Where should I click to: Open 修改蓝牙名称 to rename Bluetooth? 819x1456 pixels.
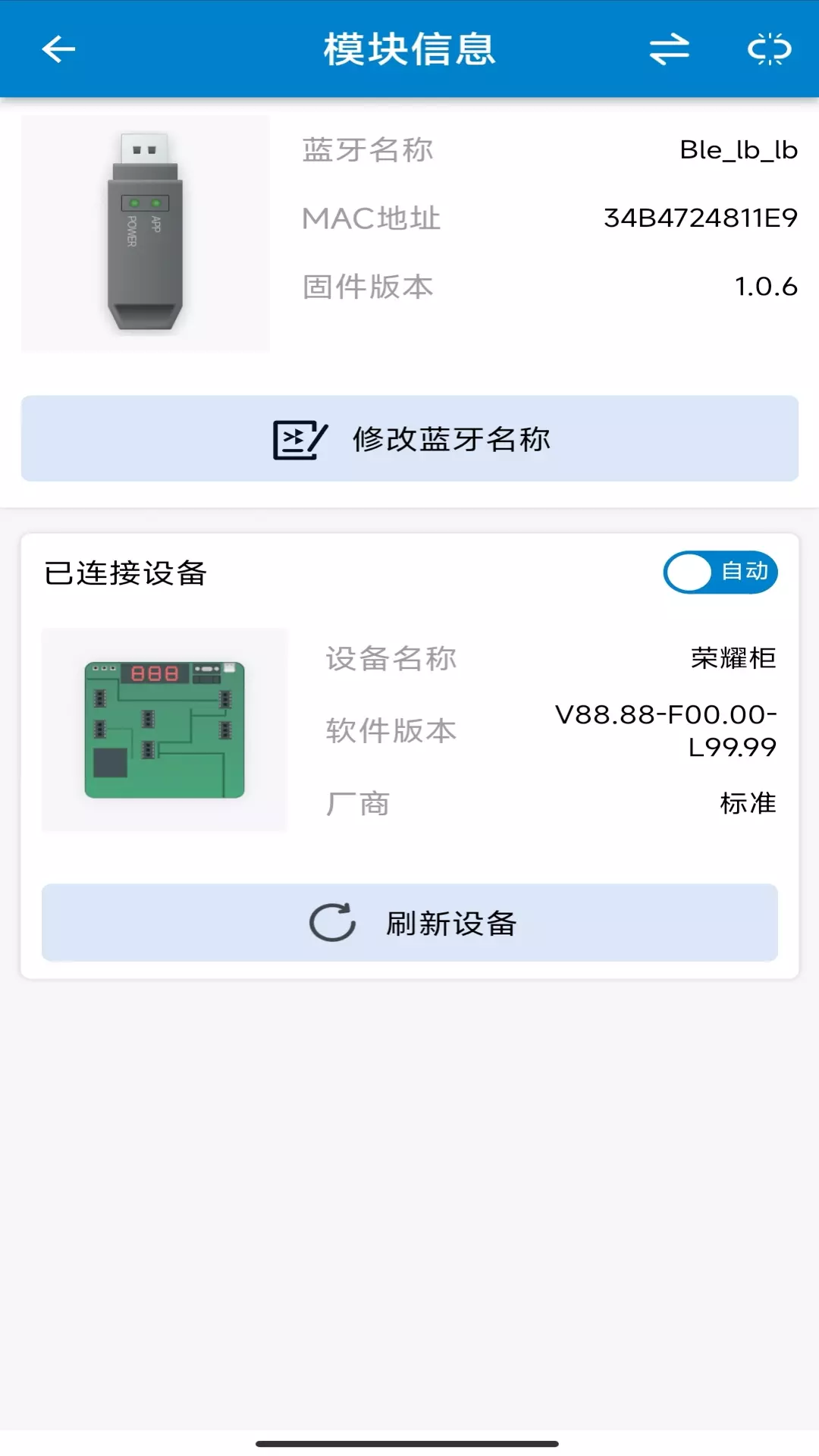[409, 438]
